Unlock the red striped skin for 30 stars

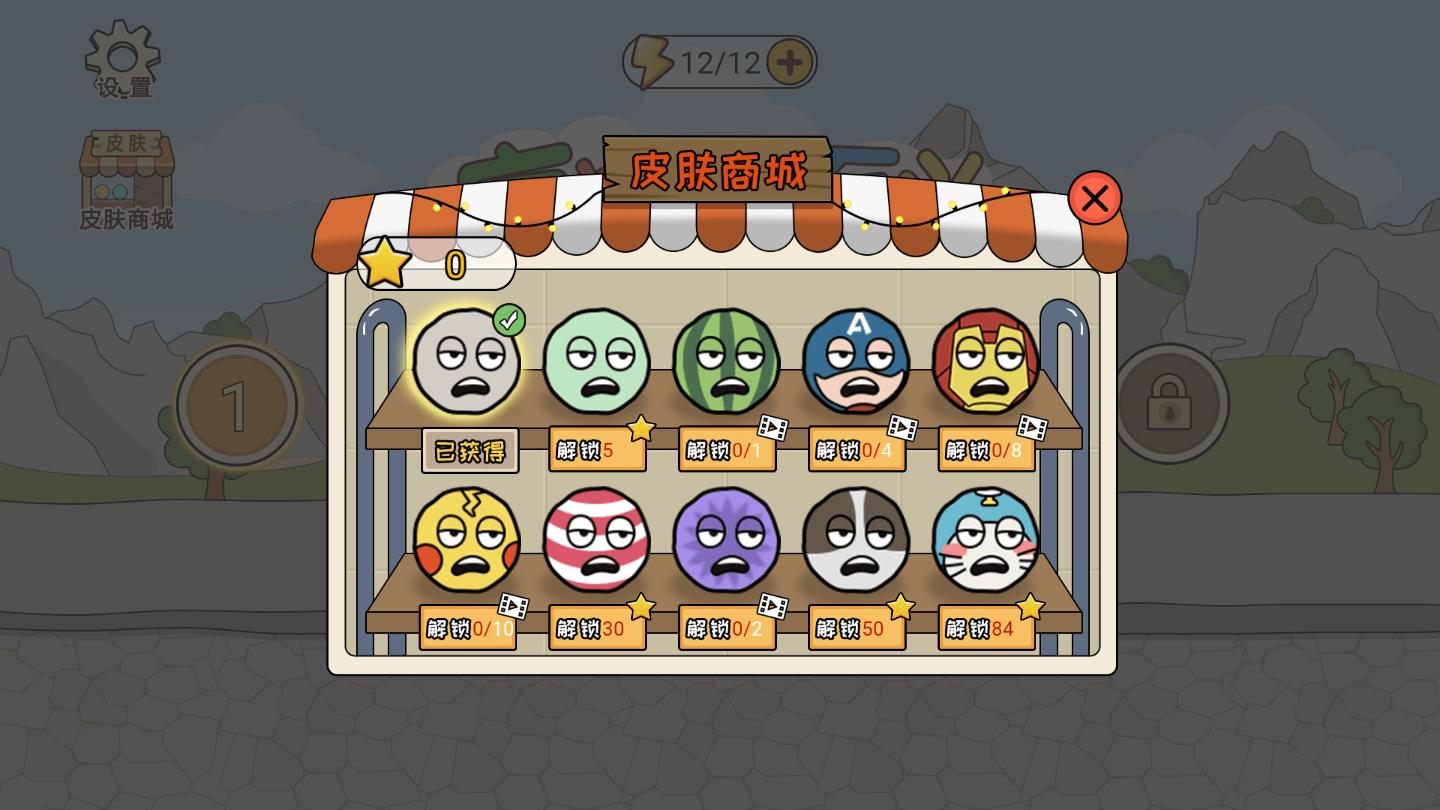(597, 629)
